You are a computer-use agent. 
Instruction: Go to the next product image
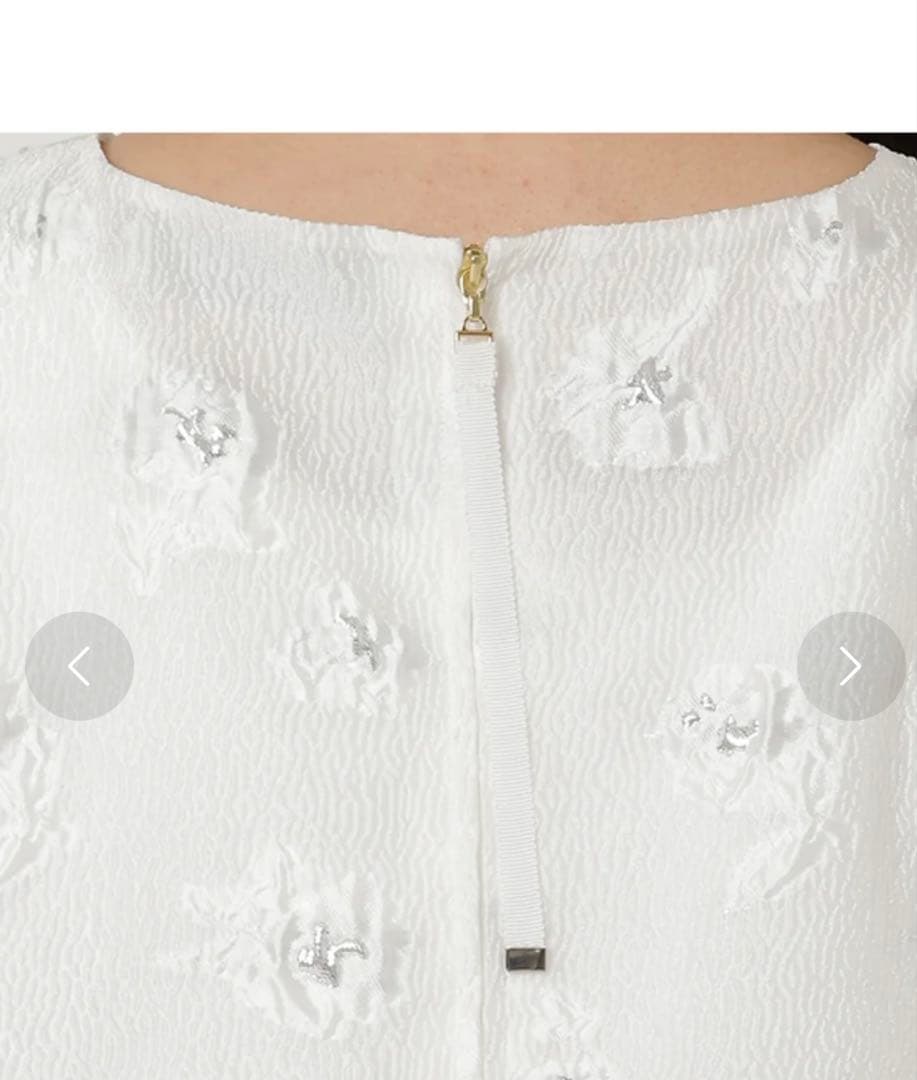pyautogui.click(x=850, y=666)
